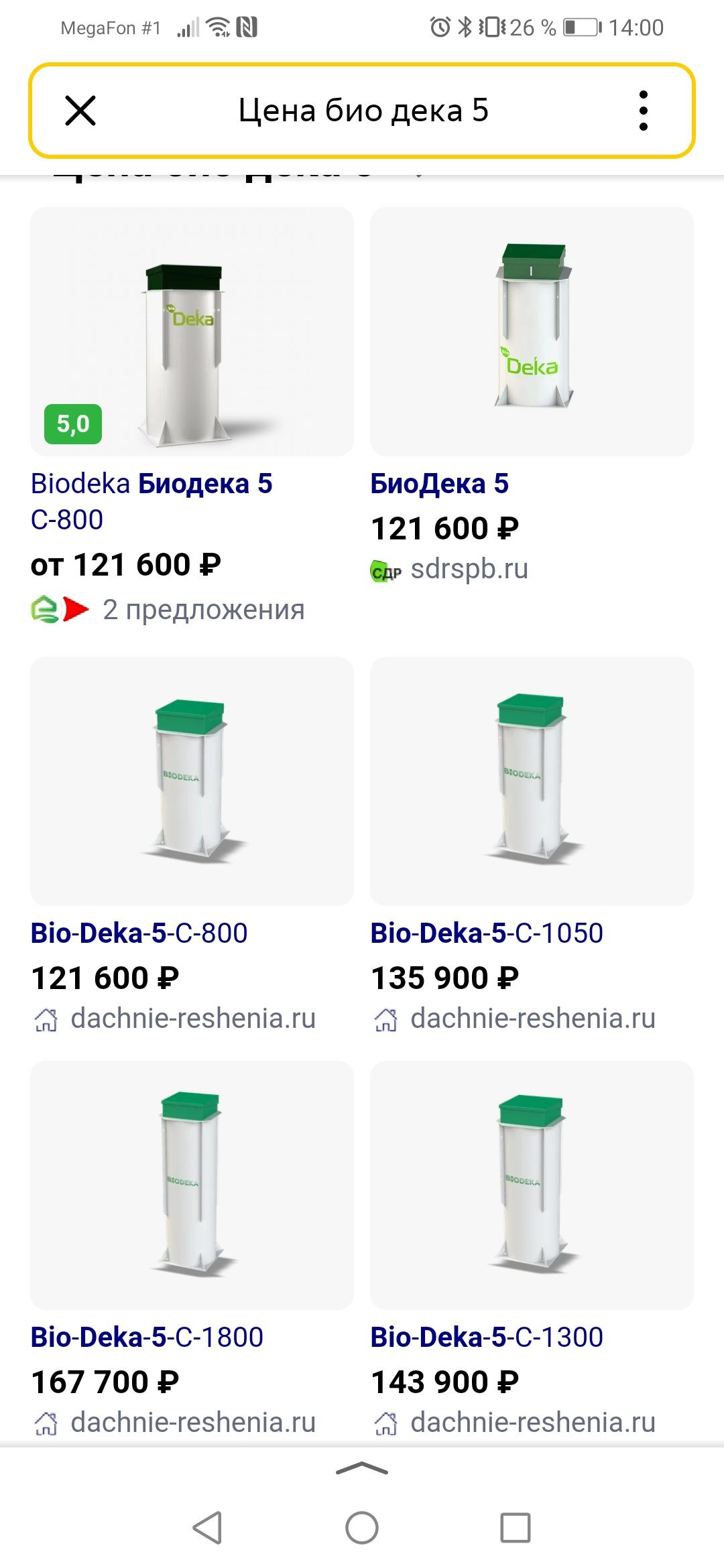Select the Bio-Deka-5-C-1300 product tile
Screen dimensions: 724x1568
click(532, 1185)
